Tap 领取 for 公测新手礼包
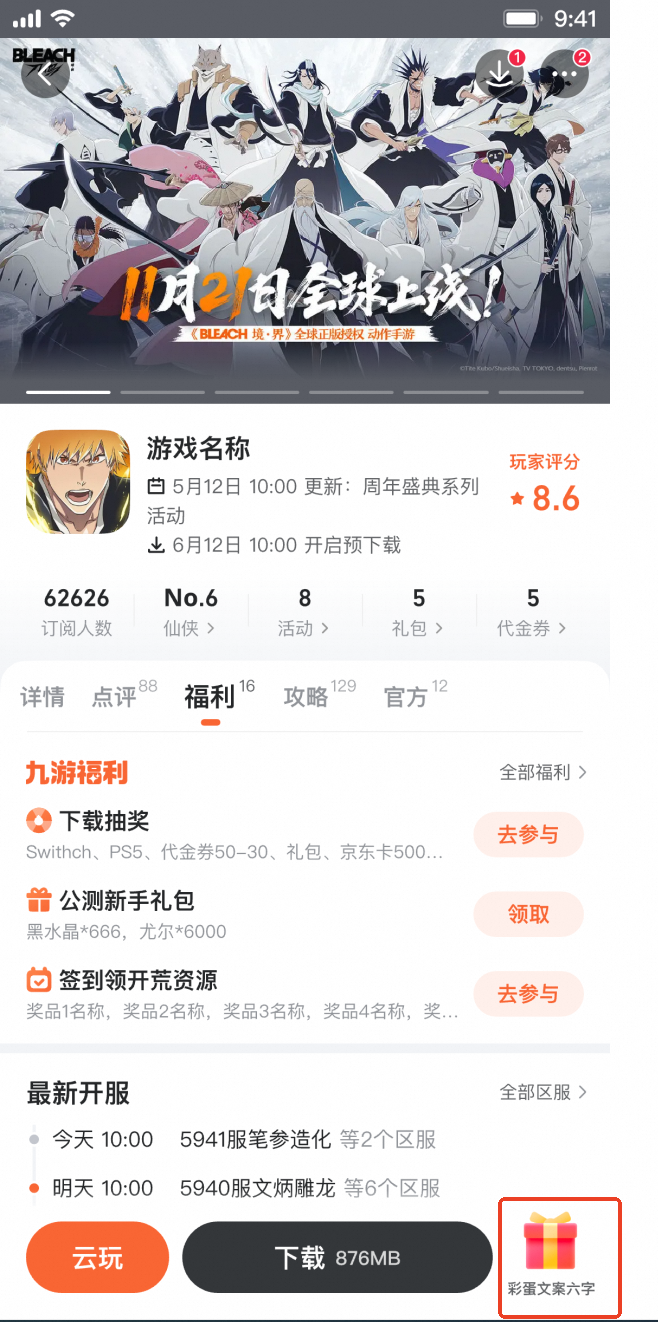 tap(528, 914)
